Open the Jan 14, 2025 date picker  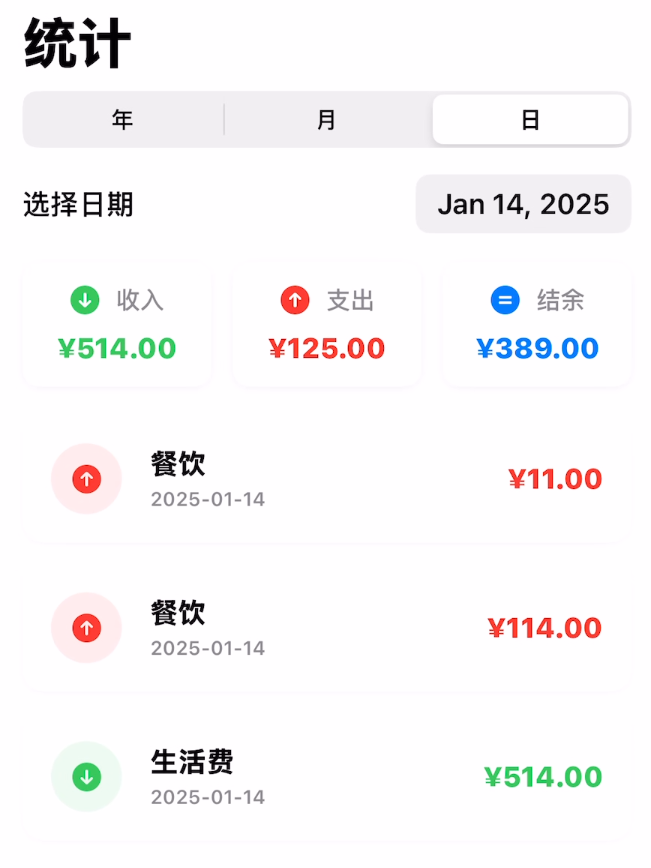(523, 204)
